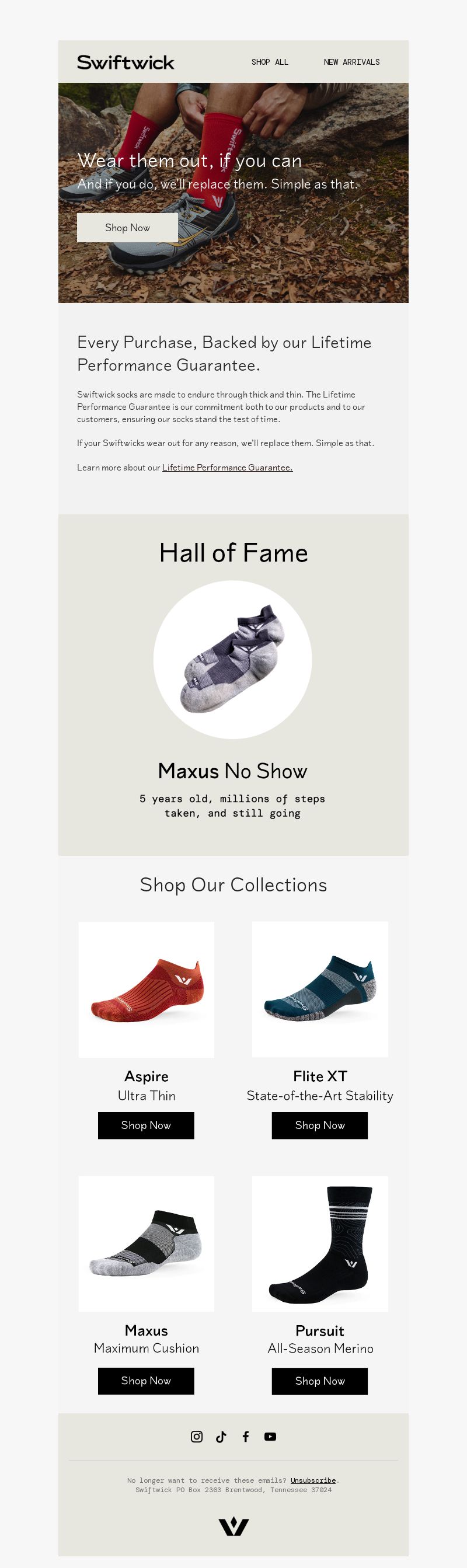This screenshot has width=467, height=1568.
Task: Open the Pursuit merino sock image
Action: click(320, 1243)
